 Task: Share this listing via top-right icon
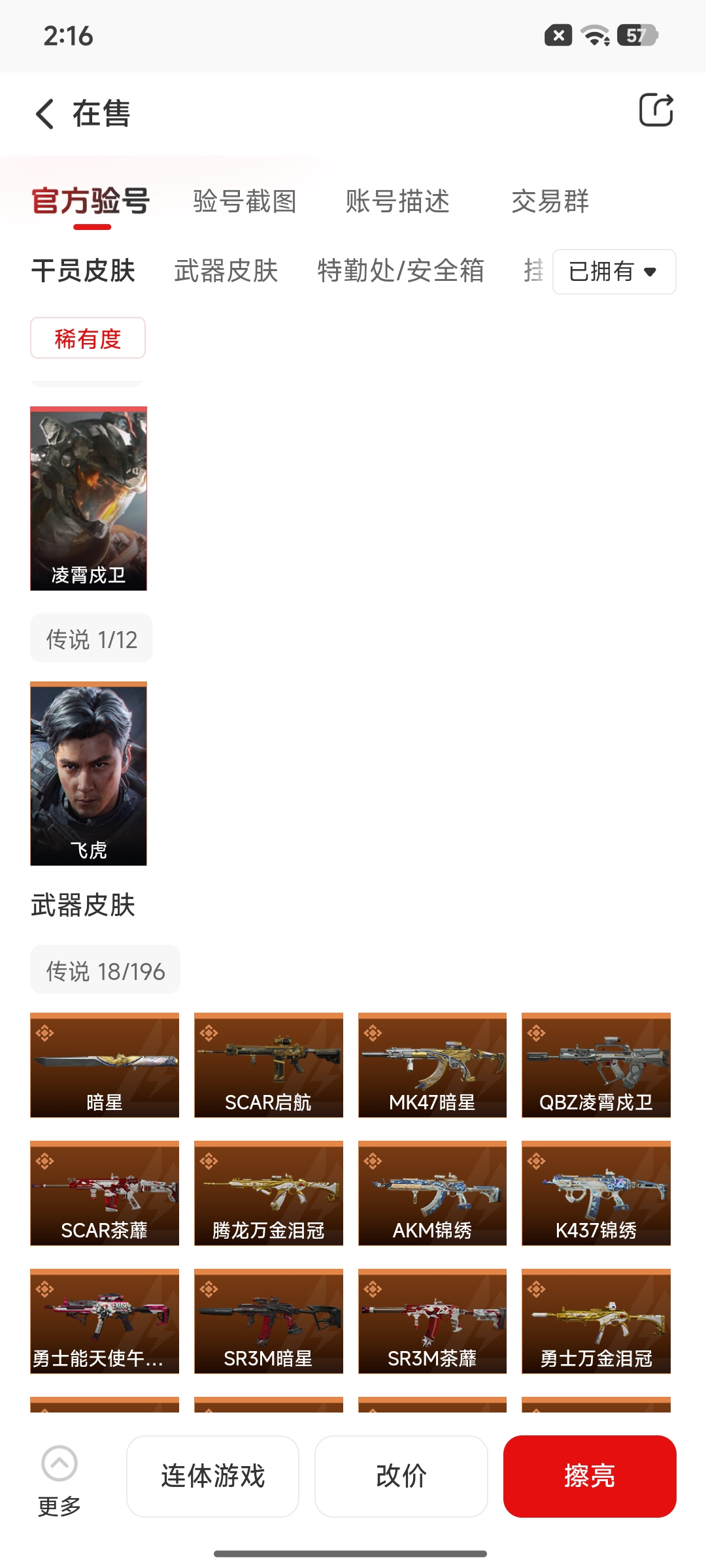[656, 110]
